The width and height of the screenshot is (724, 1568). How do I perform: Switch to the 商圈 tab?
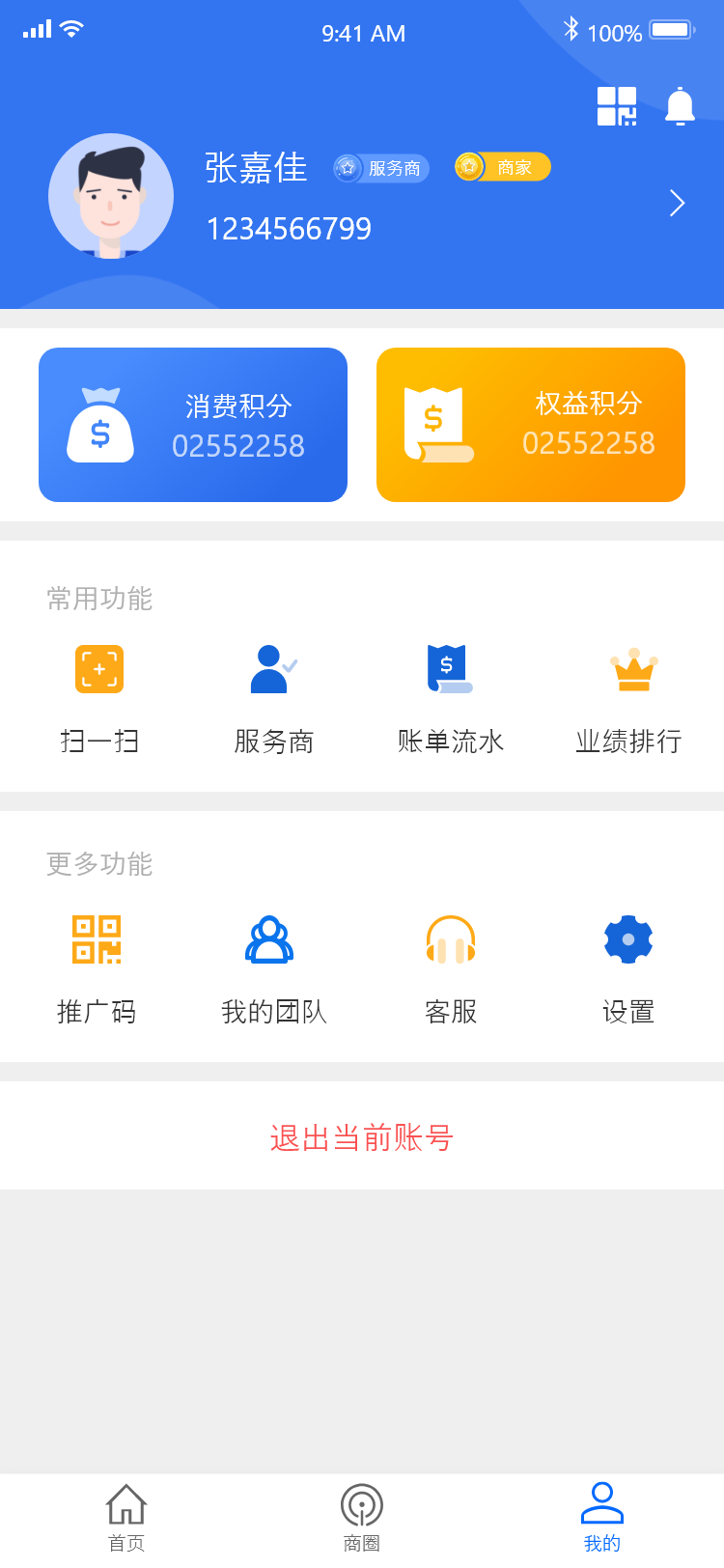pos(362,1518)
